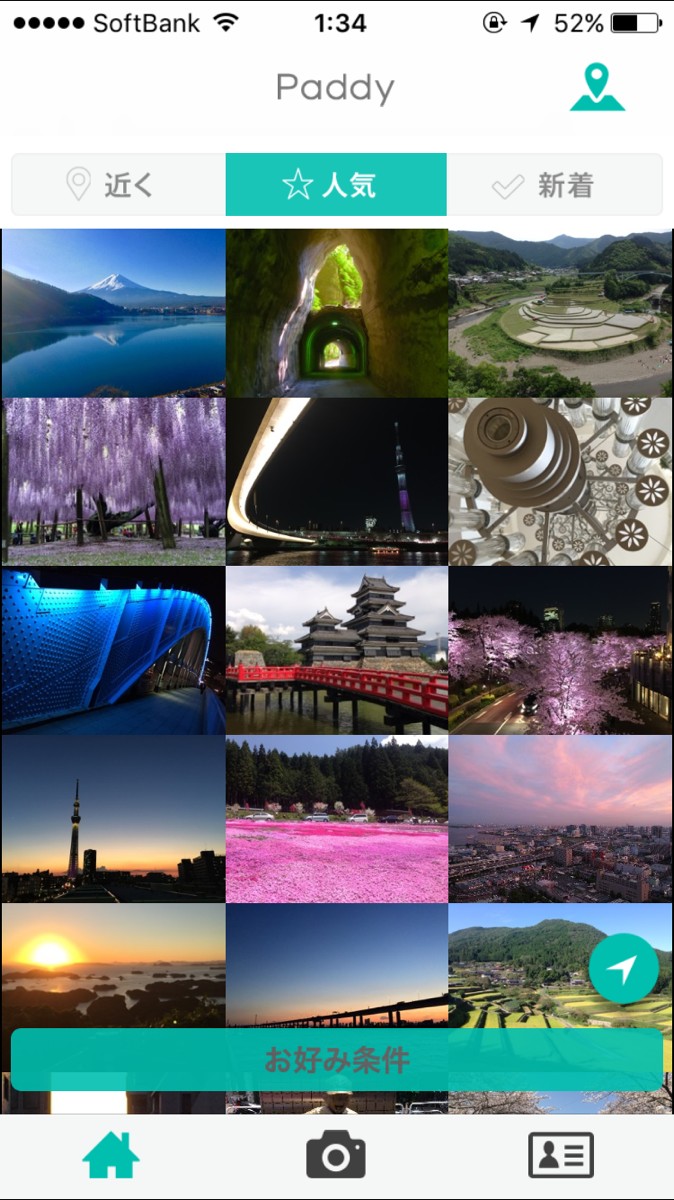Go to the home tab
Viewport: 674px width, 1200px height.
coord(111,1156)
